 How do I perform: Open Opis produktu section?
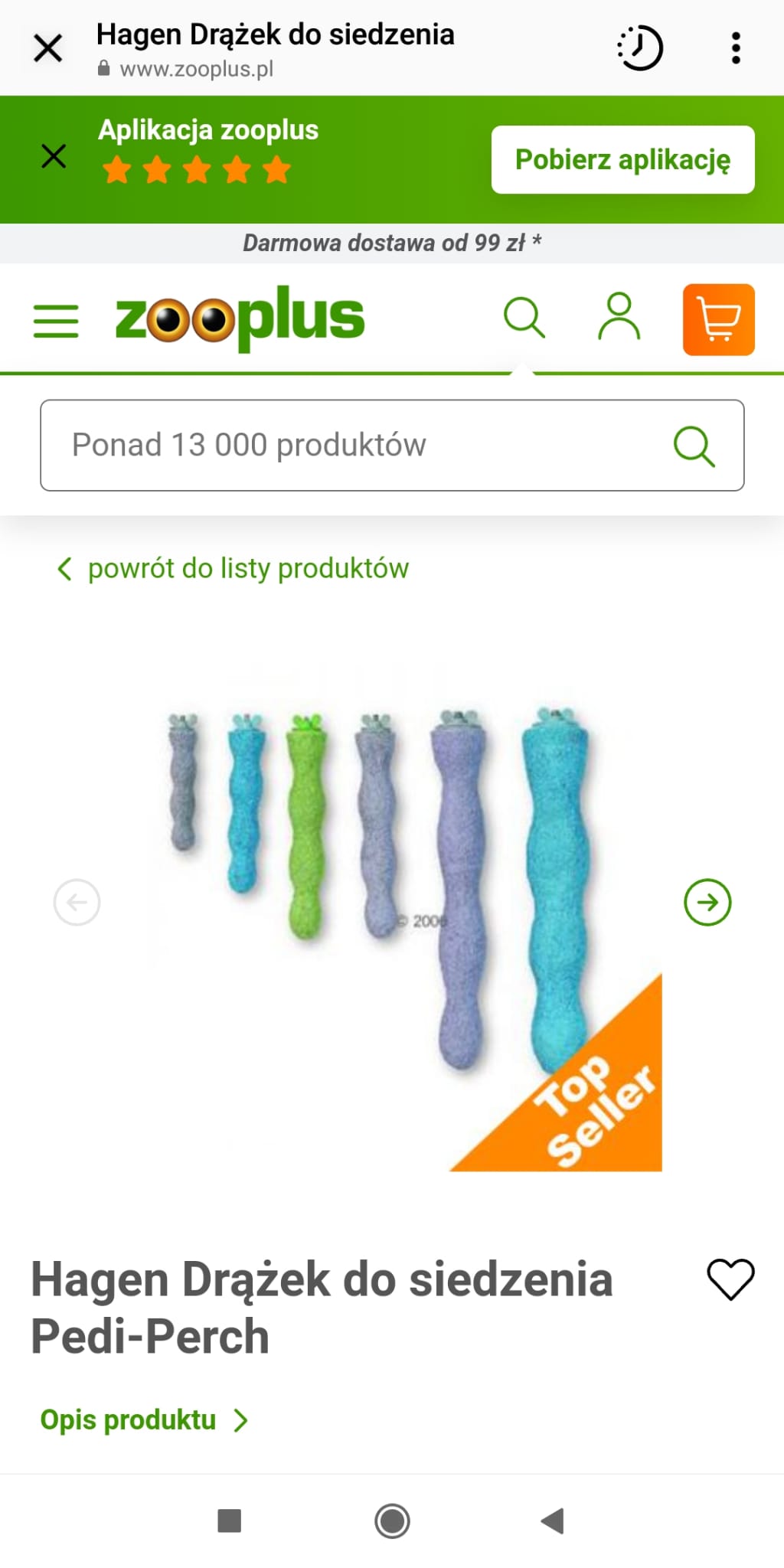145,1420
